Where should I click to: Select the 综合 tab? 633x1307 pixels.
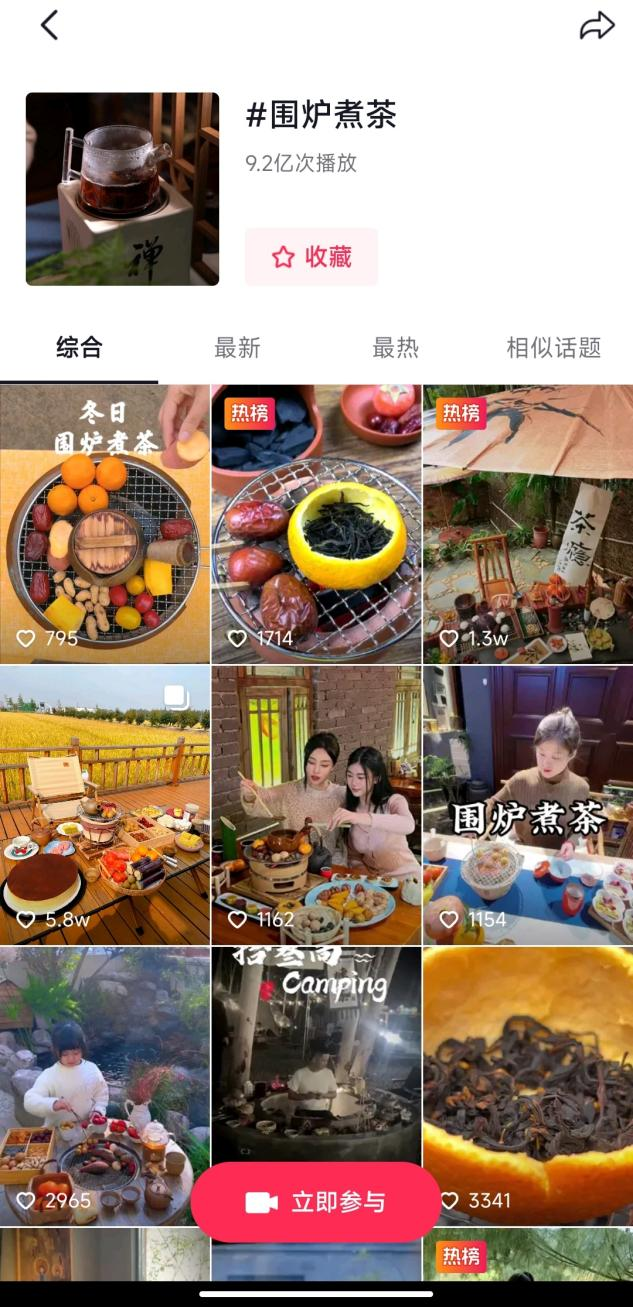[79, 348]
